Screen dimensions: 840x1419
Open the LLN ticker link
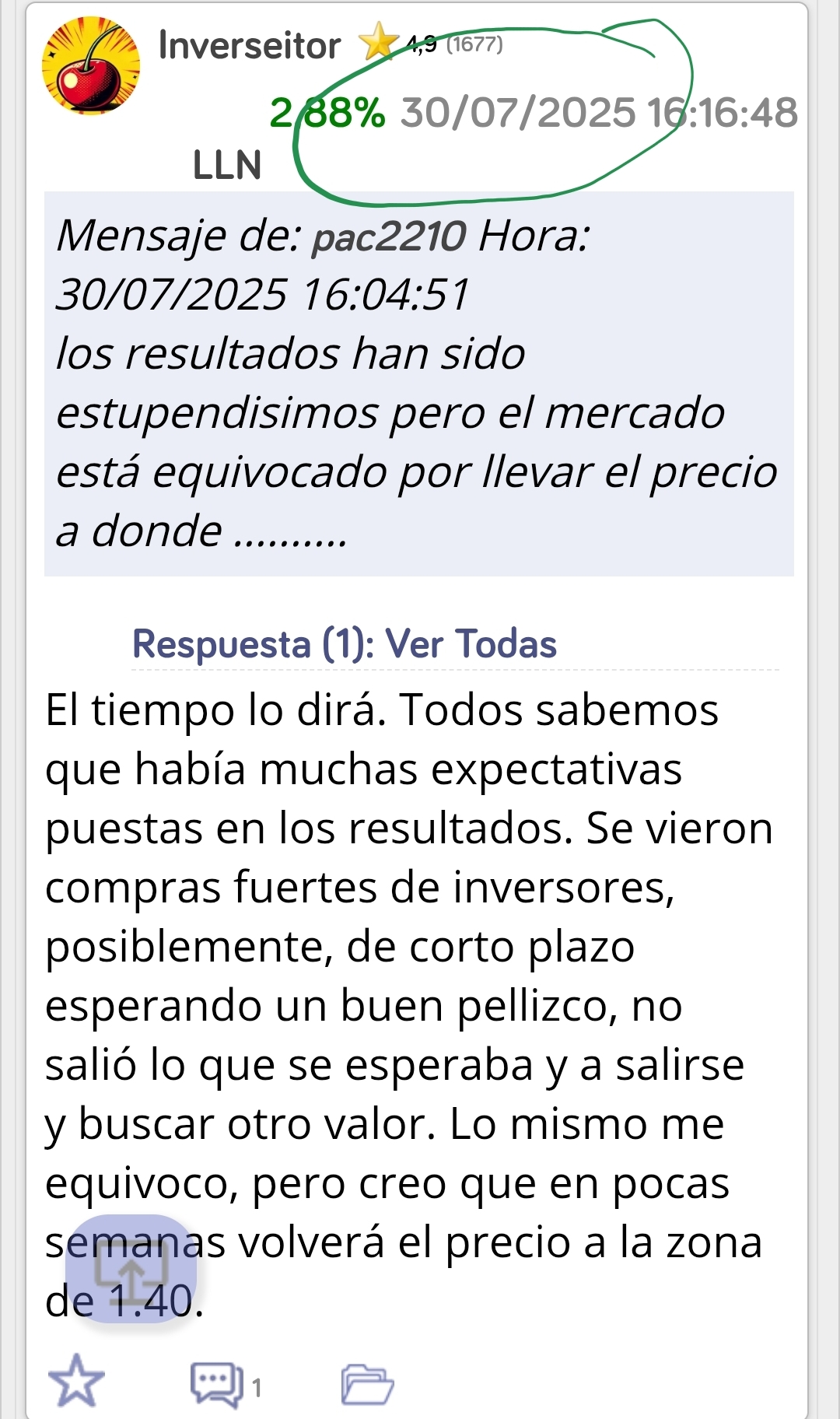click(x=227, y=165)
